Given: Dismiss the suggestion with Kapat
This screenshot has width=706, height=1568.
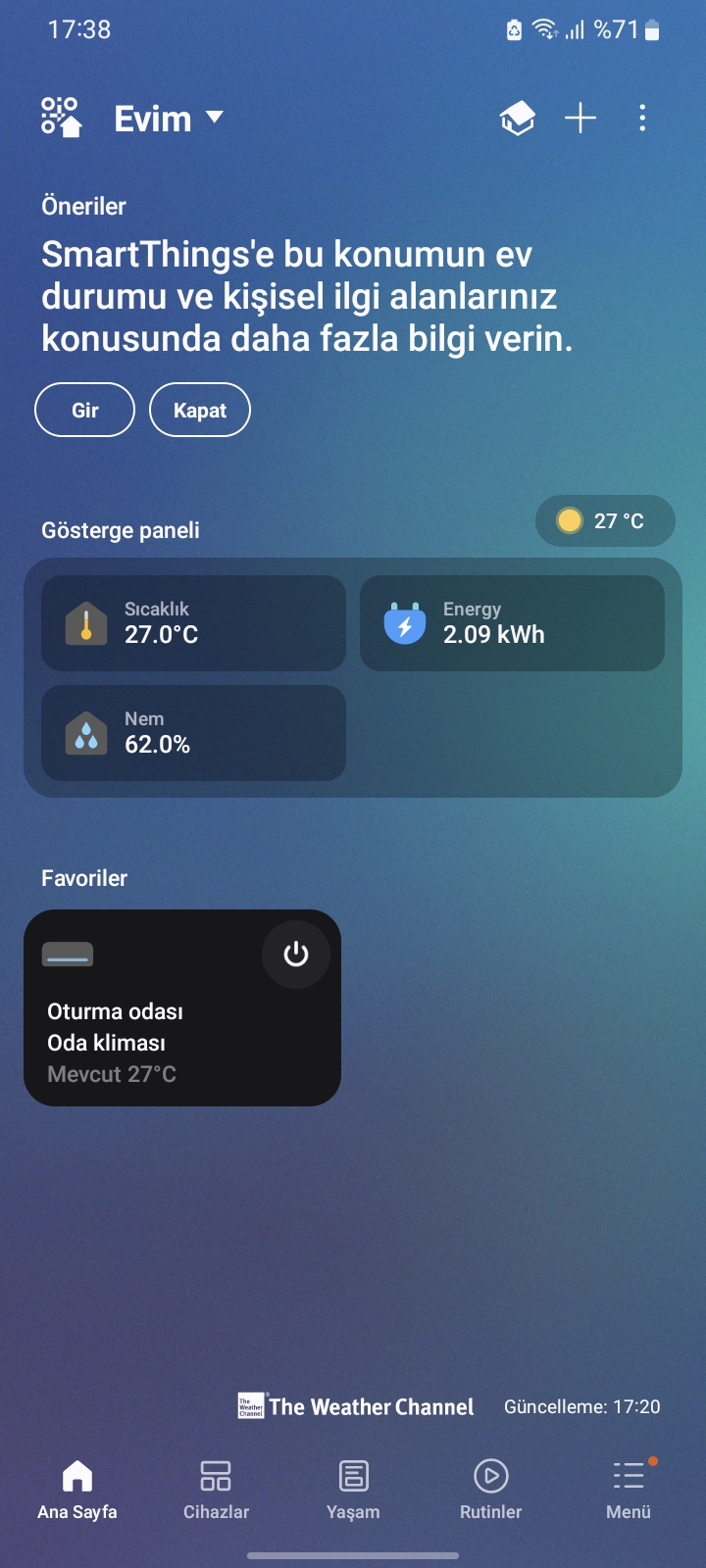Looking at the screenshot, I should 200,410.
